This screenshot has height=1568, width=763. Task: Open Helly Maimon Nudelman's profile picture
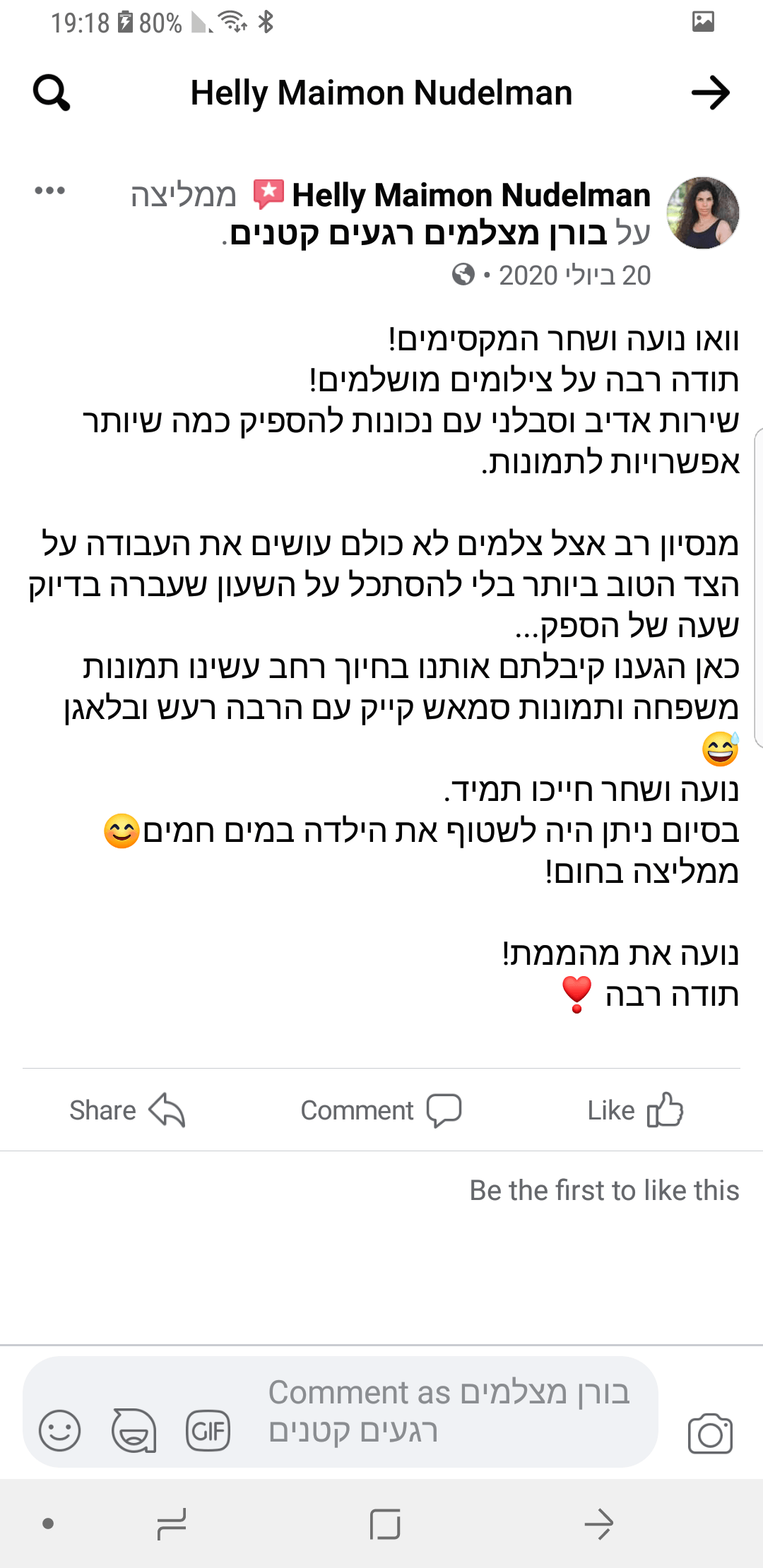click(703, 213)
